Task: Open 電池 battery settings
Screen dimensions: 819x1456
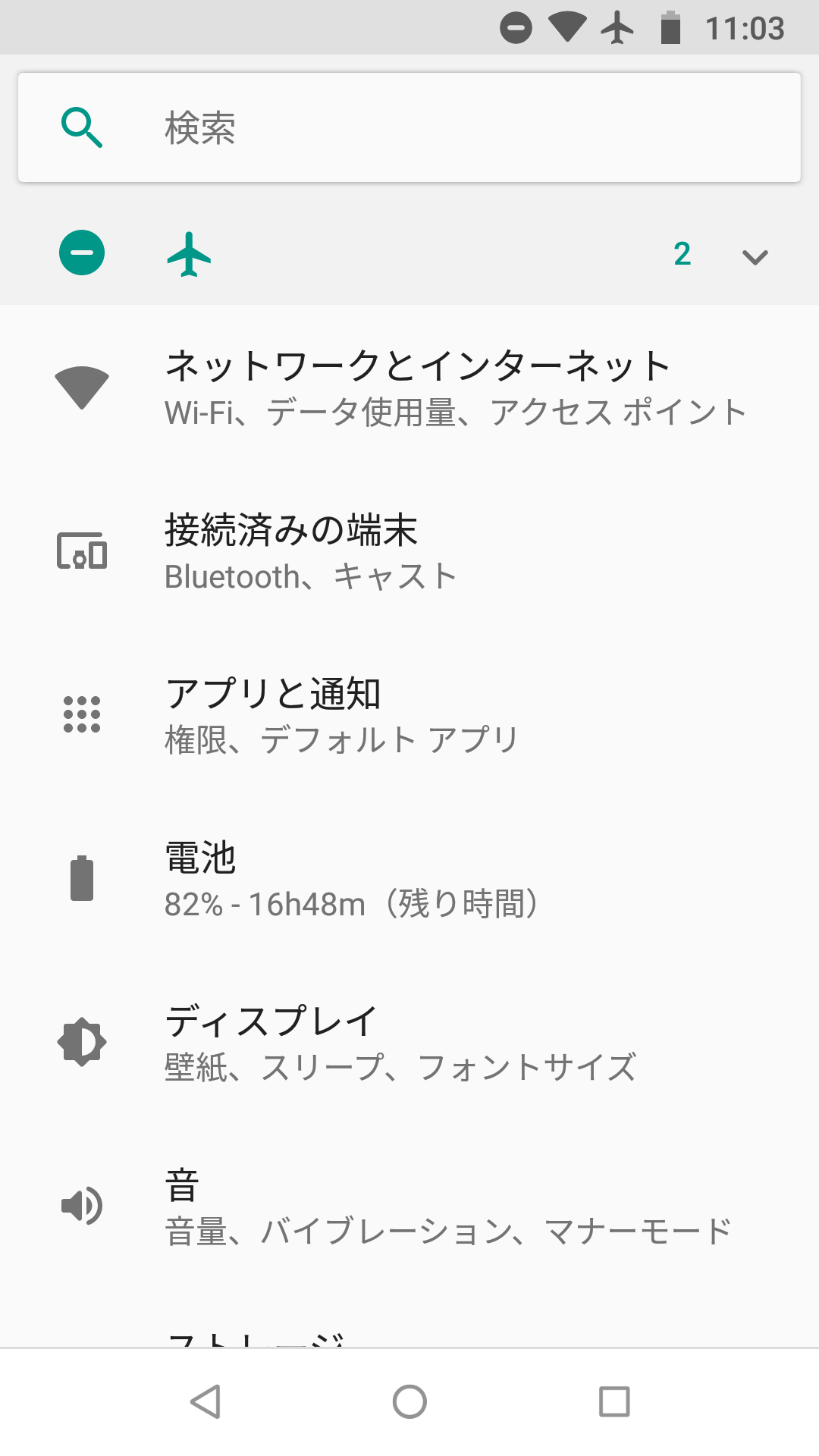Action: point(409,880)
